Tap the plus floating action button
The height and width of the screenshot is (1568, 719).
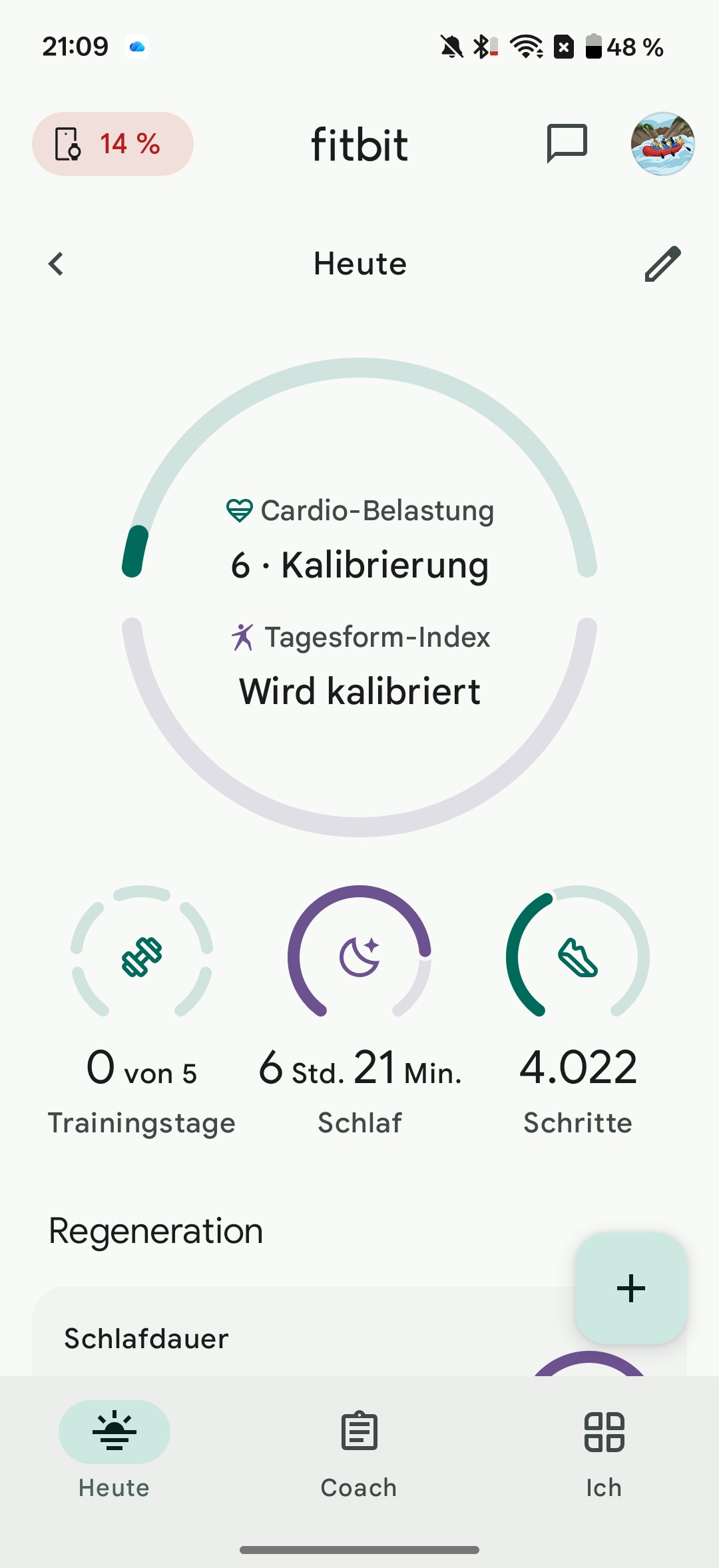pos(630,1288)
